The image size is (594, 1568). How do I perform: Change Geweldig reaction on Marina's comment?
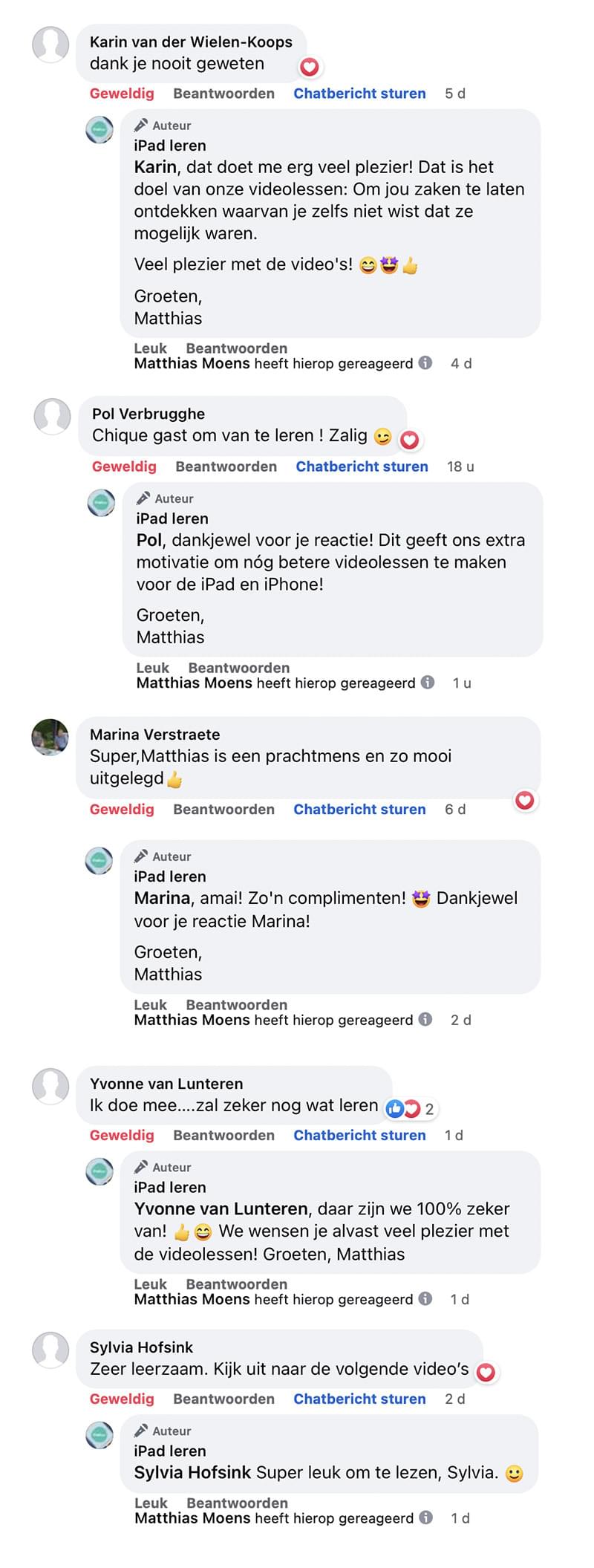coord(122,809)
